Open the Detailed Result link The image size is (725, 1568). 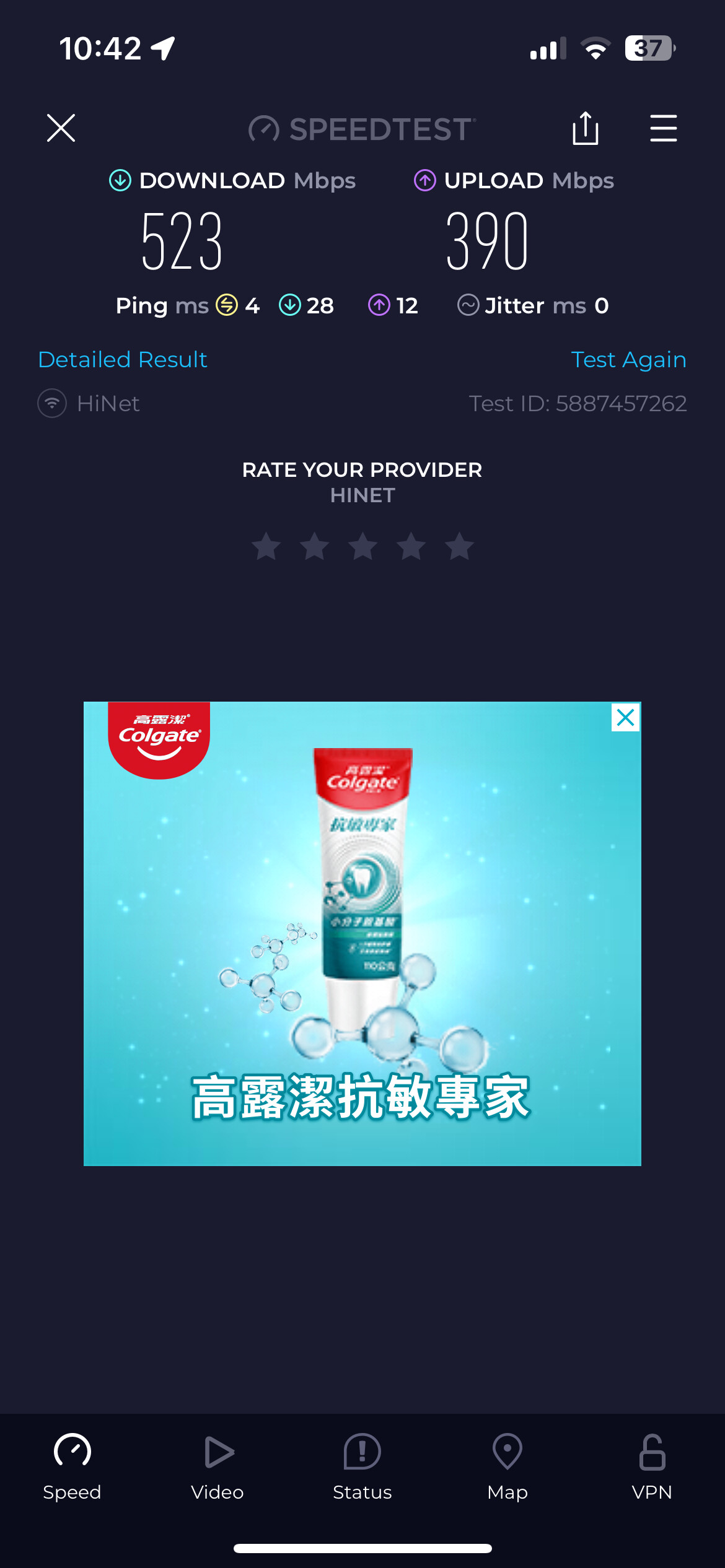123,360
